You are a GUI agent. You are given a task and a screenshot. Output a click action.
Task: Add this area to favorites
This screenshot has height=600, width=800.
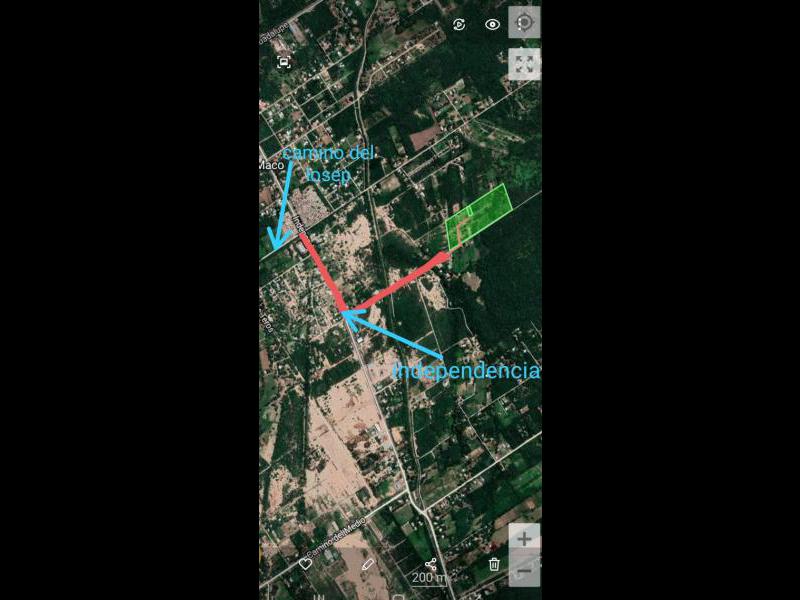(x=305, y=564)
